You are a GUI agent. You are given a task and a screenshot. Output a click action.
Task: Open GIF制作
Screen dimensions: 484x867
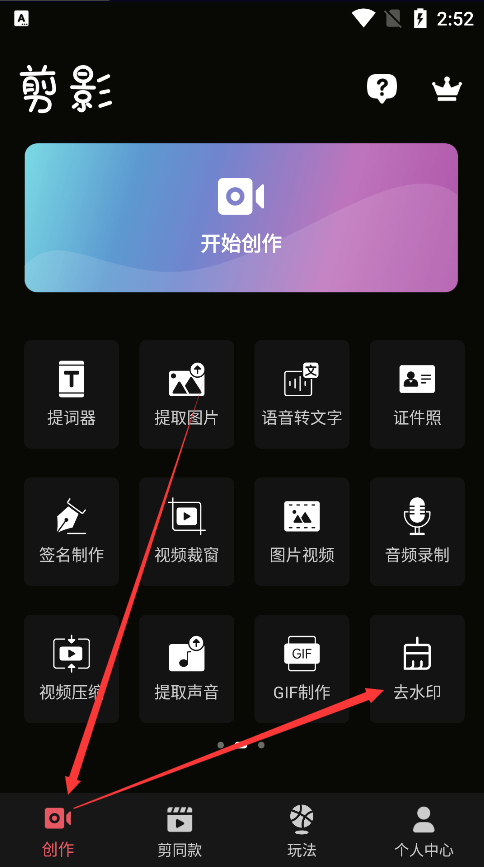[302, 668]
